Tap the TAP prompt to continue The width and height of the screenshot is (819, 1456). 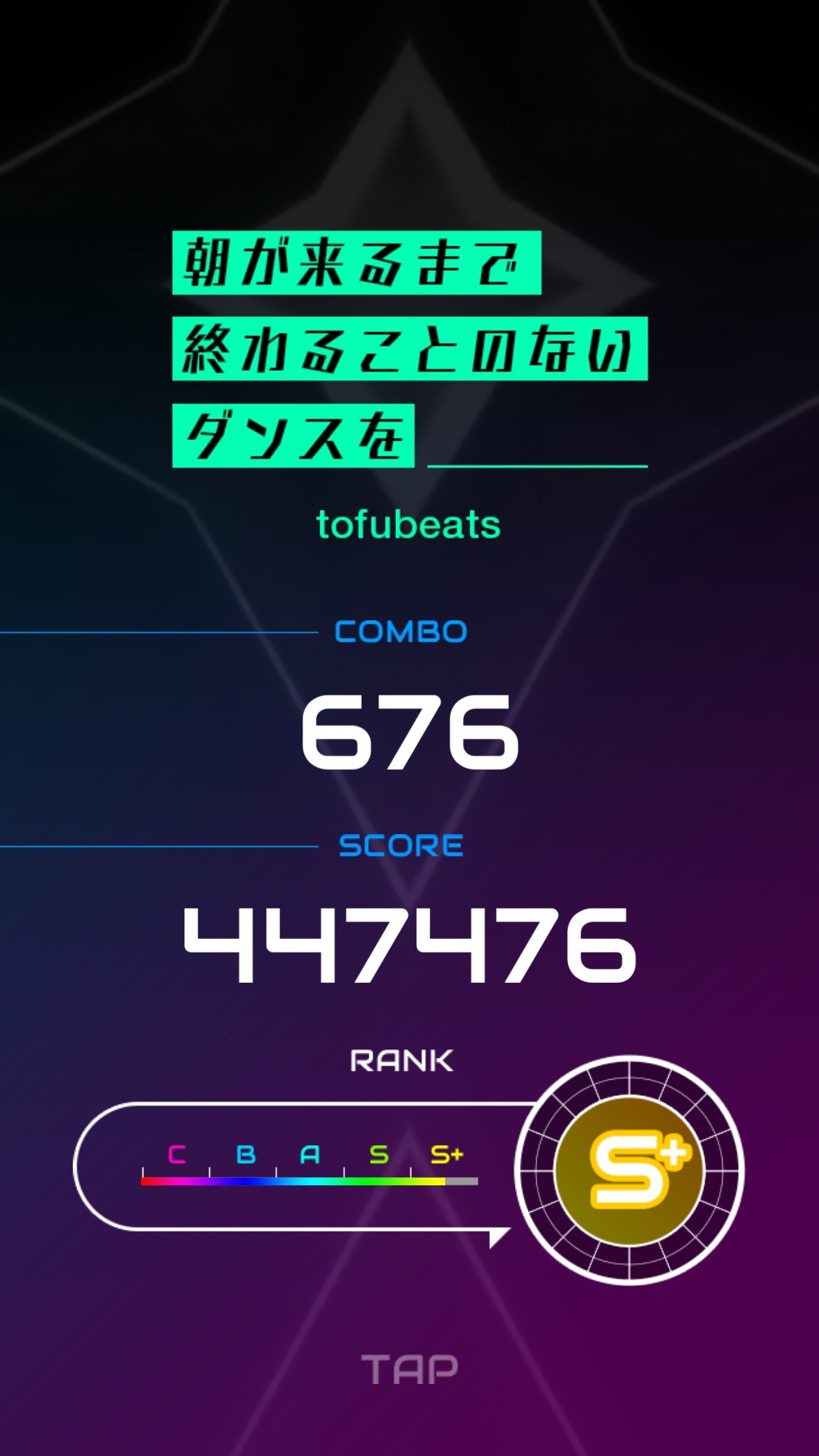[x=409, y=1370]
